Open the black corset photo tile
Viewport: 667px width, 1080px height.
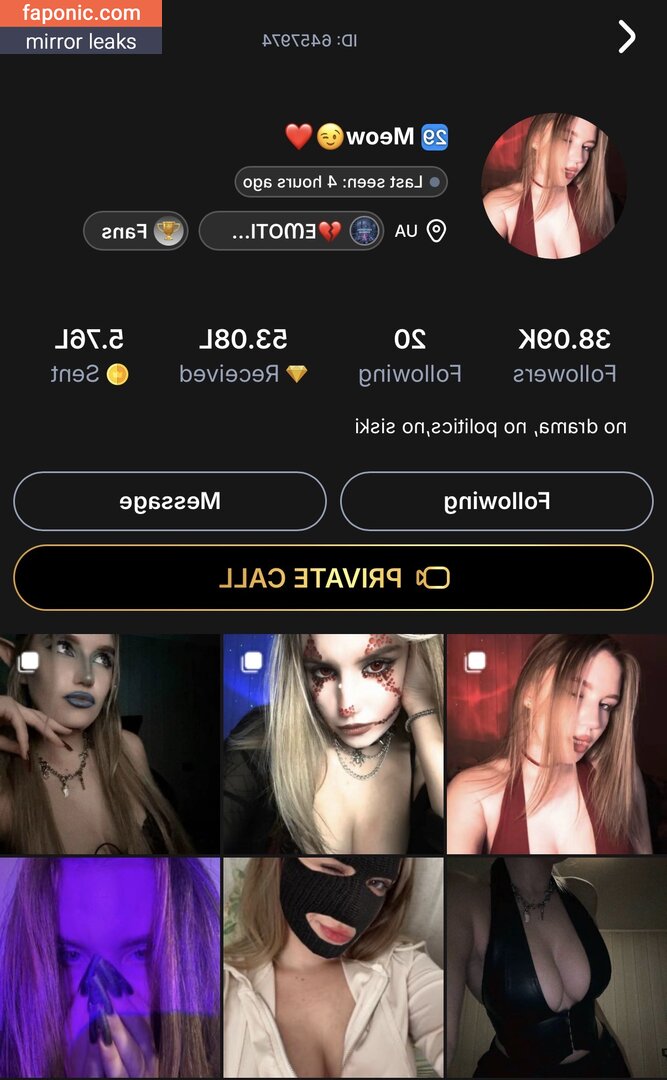point(556,967)
